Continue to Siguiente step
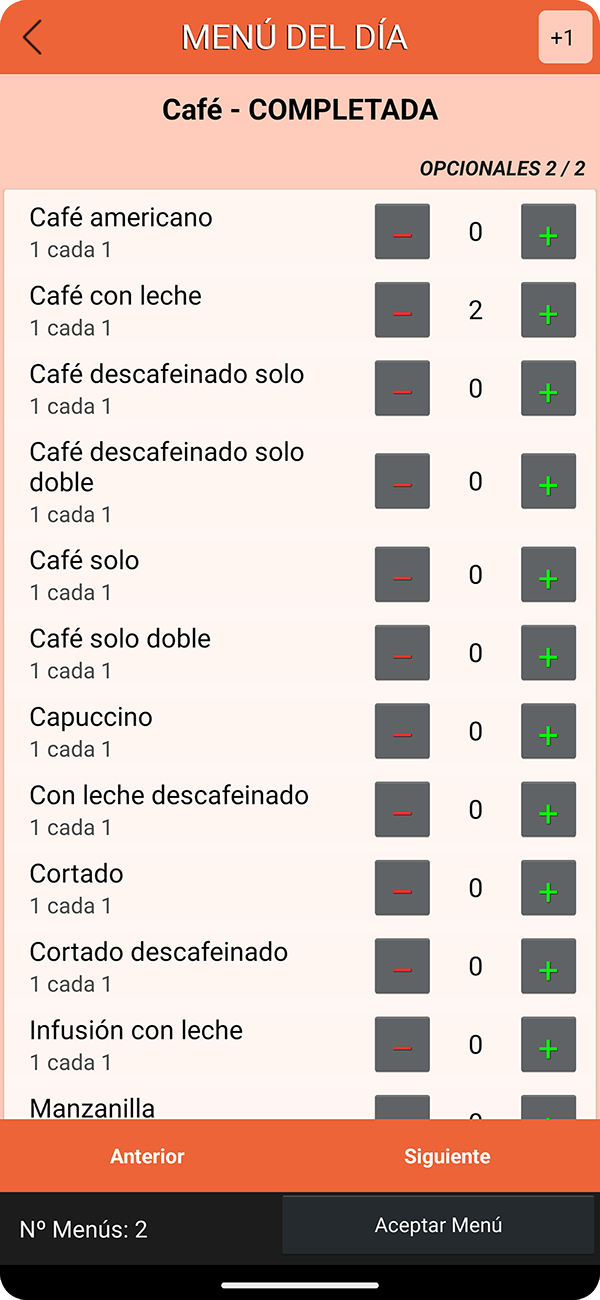 click(447, 1156)
